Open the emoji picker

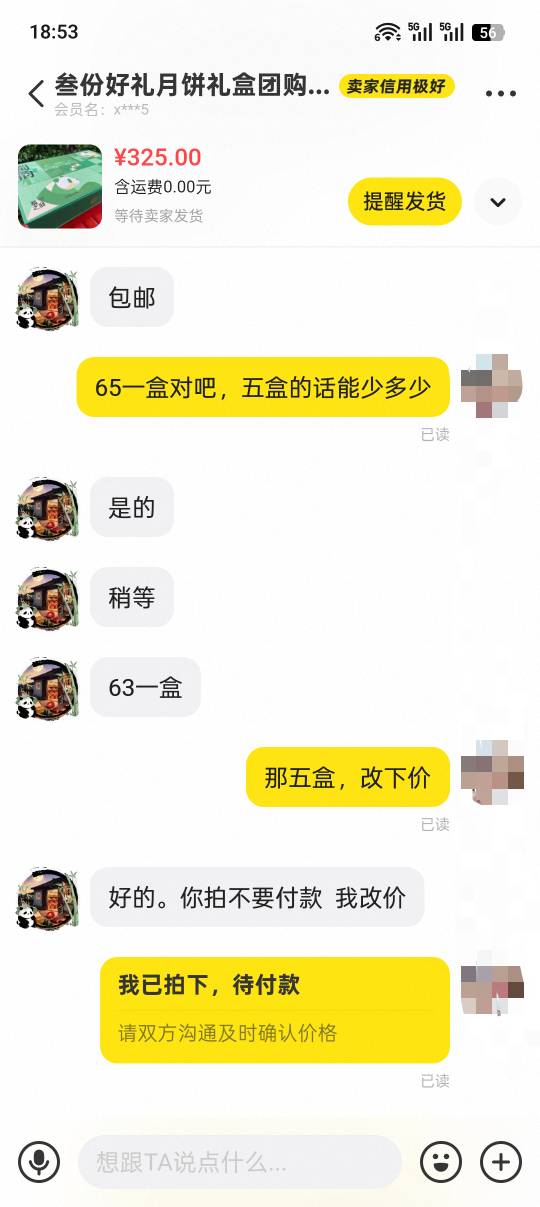click(440, 1161)
